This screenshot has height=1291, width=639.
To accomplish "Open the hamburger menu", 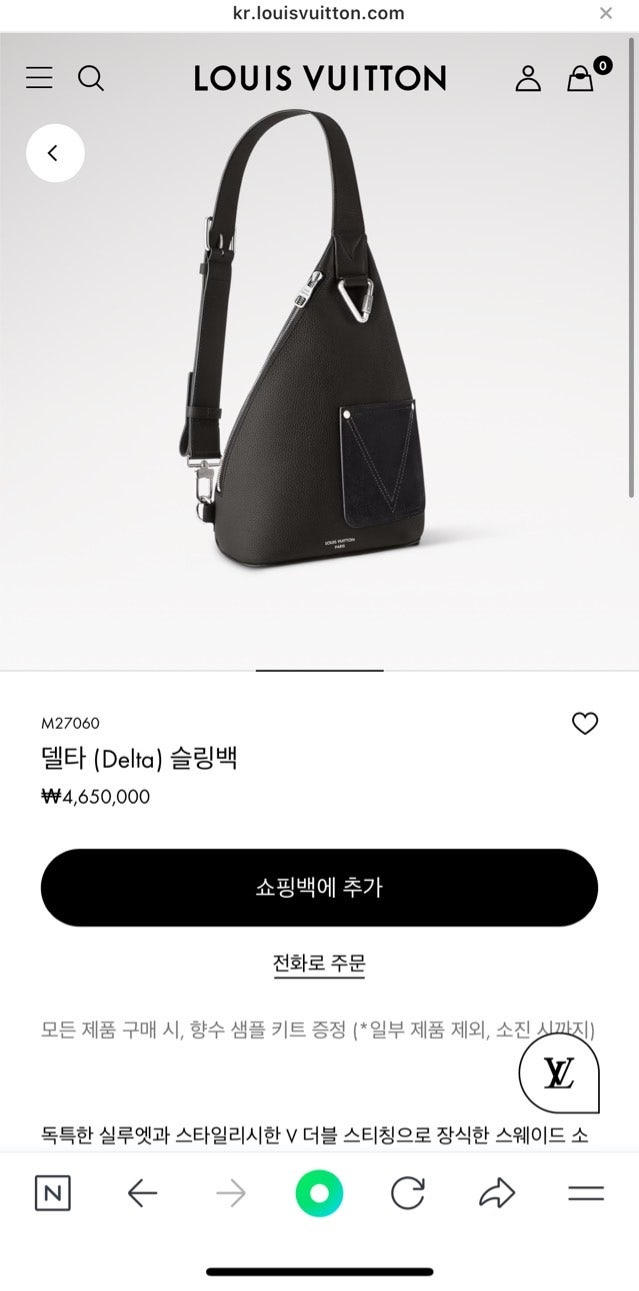I will pos(39,78).
